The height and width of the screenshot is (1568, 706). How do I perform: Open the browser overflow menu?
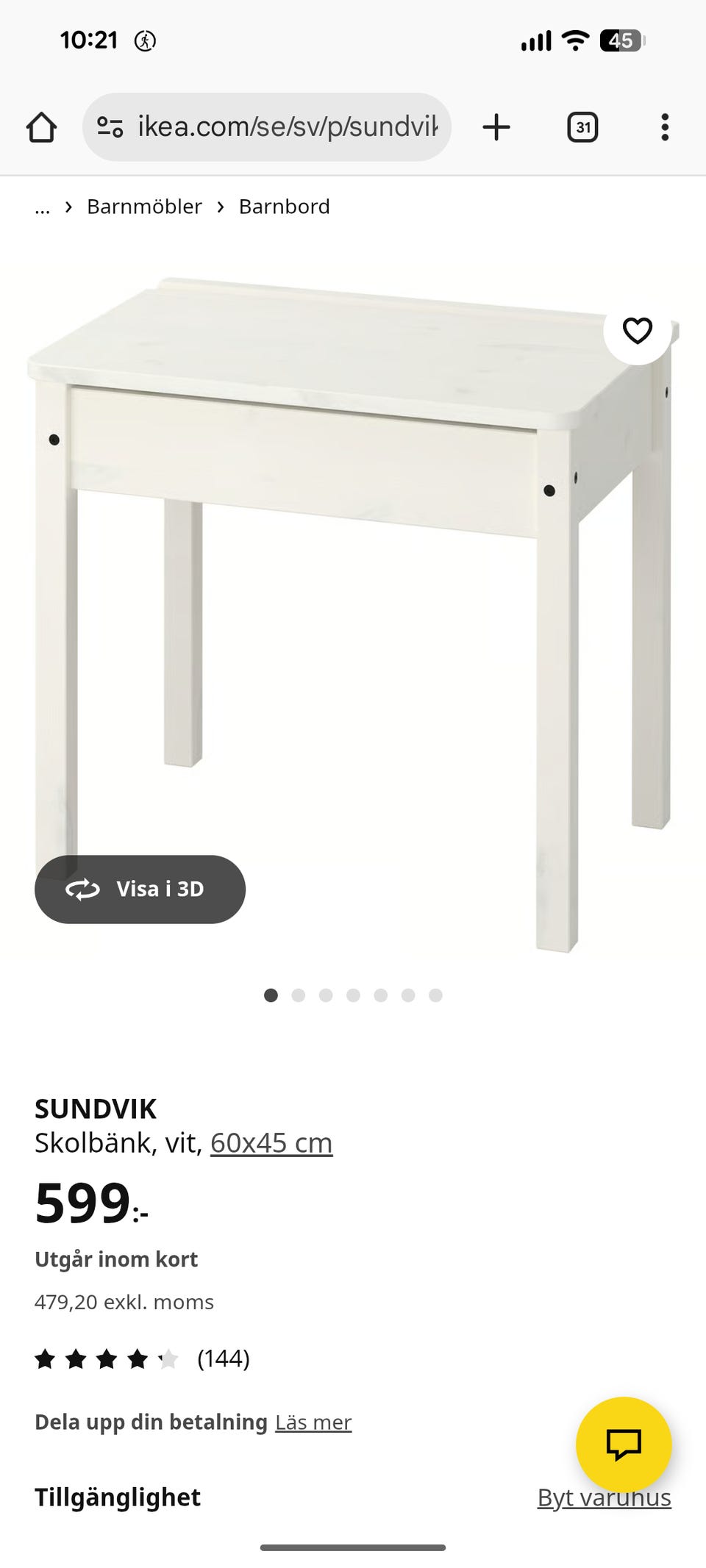(x=665, y=127)
